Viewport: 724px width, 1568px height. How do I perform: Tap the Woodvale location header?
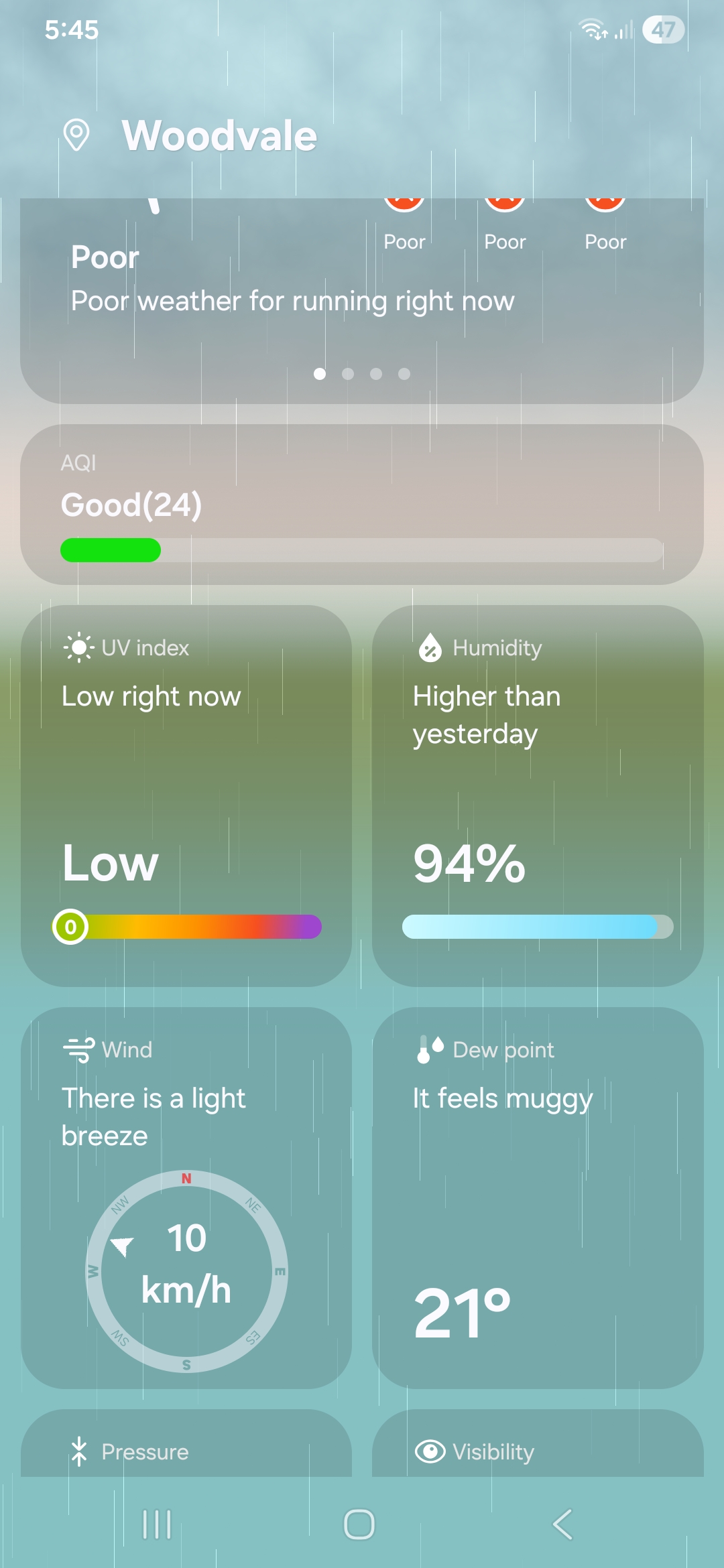coord(190,135)
